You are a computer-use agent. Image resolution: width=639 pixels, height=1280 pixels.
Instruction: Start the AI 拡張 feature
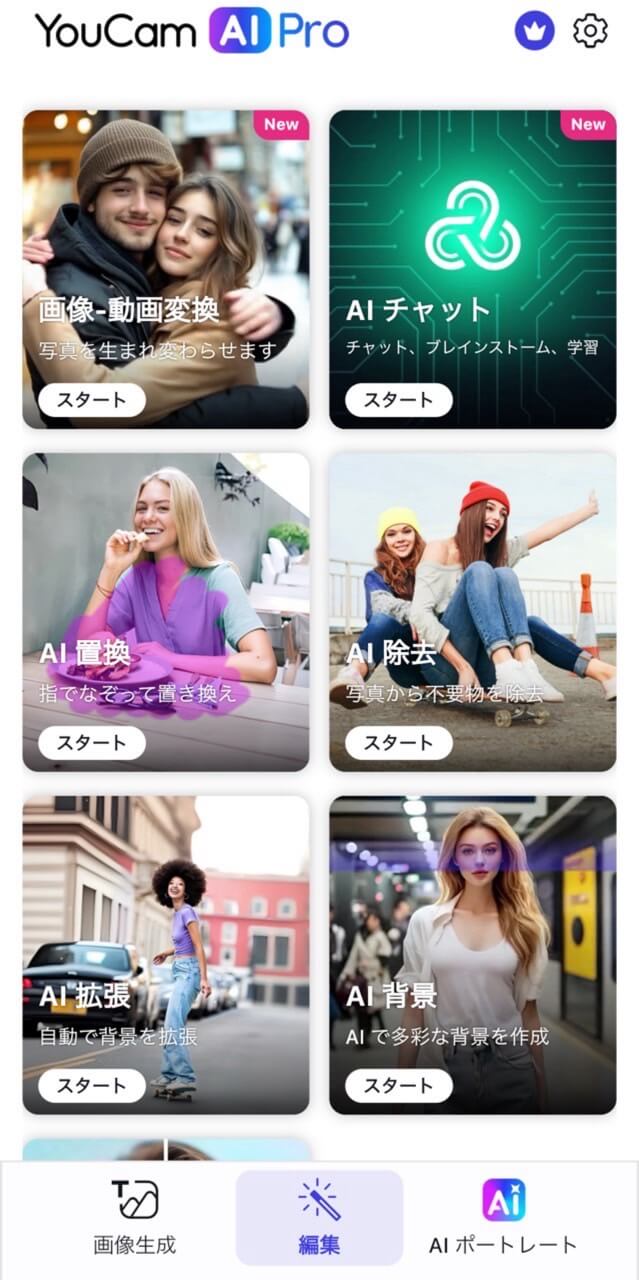[92, 1086]
